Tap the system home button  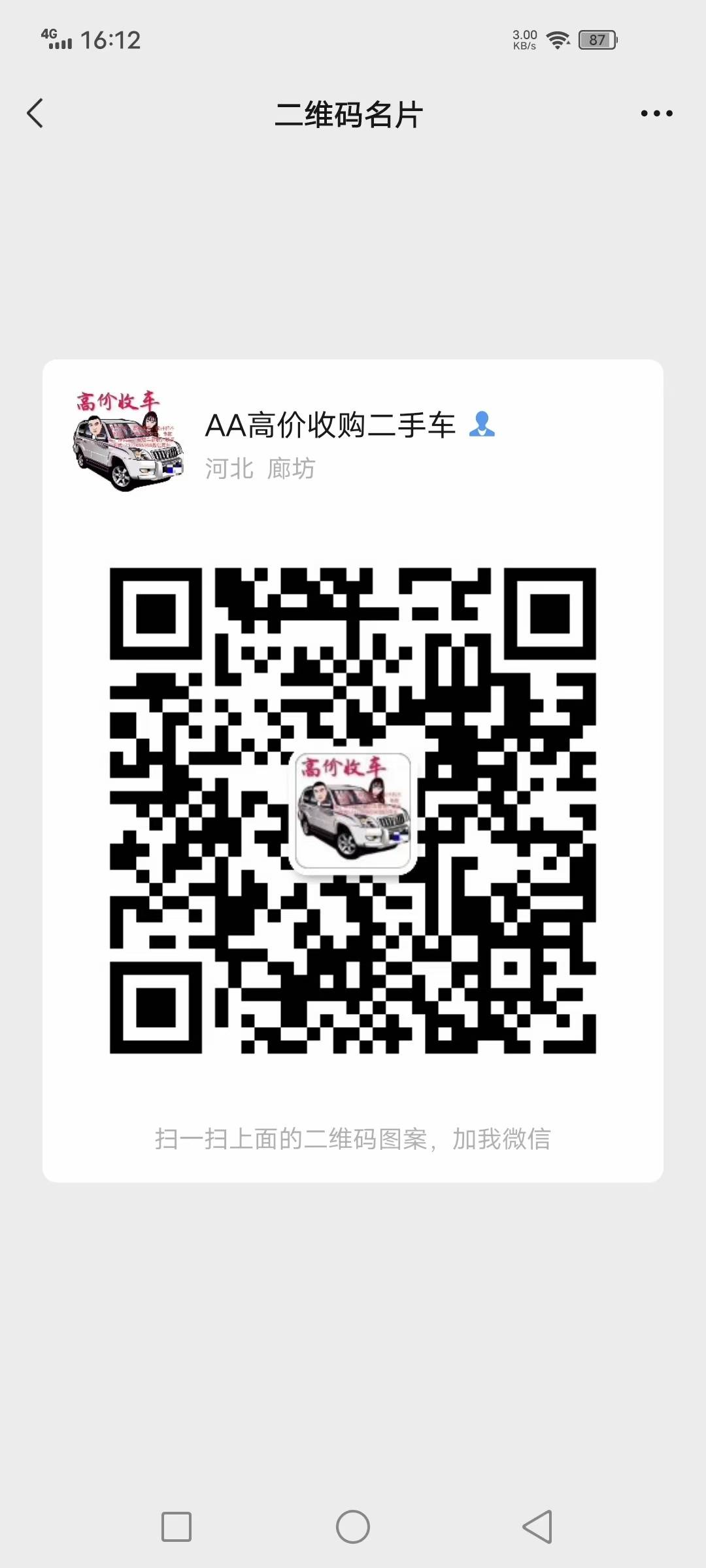click(353, 1527)
